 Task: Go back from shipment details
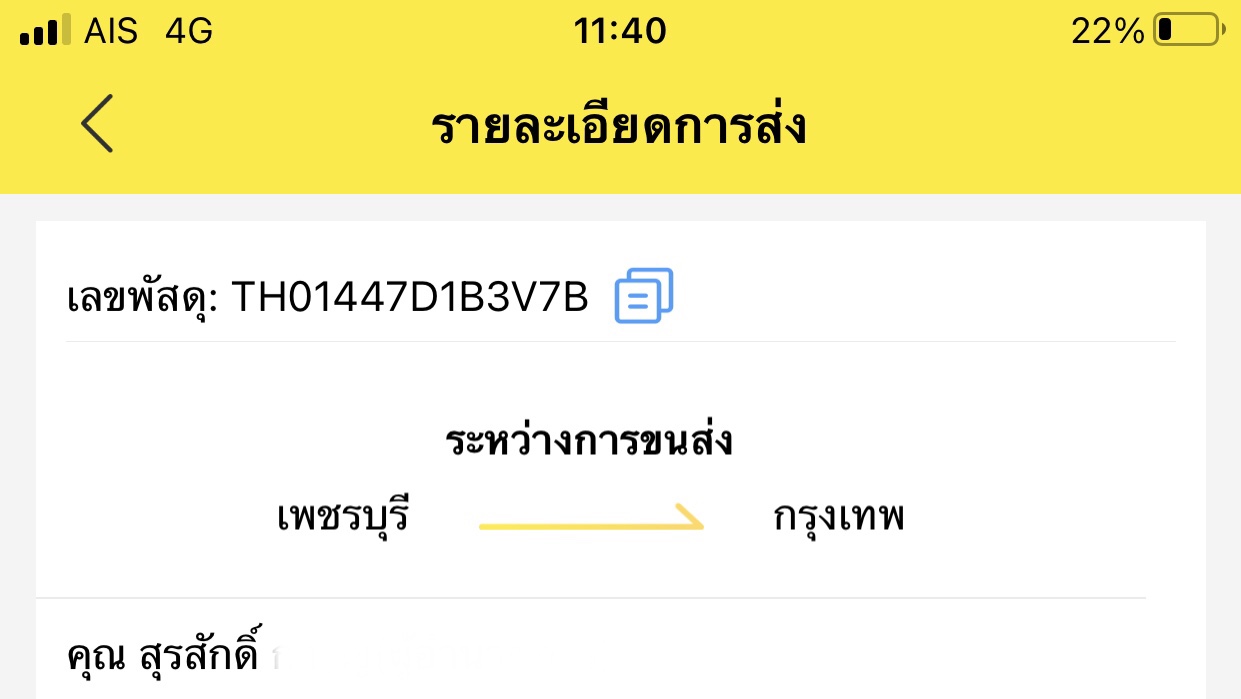97,124
